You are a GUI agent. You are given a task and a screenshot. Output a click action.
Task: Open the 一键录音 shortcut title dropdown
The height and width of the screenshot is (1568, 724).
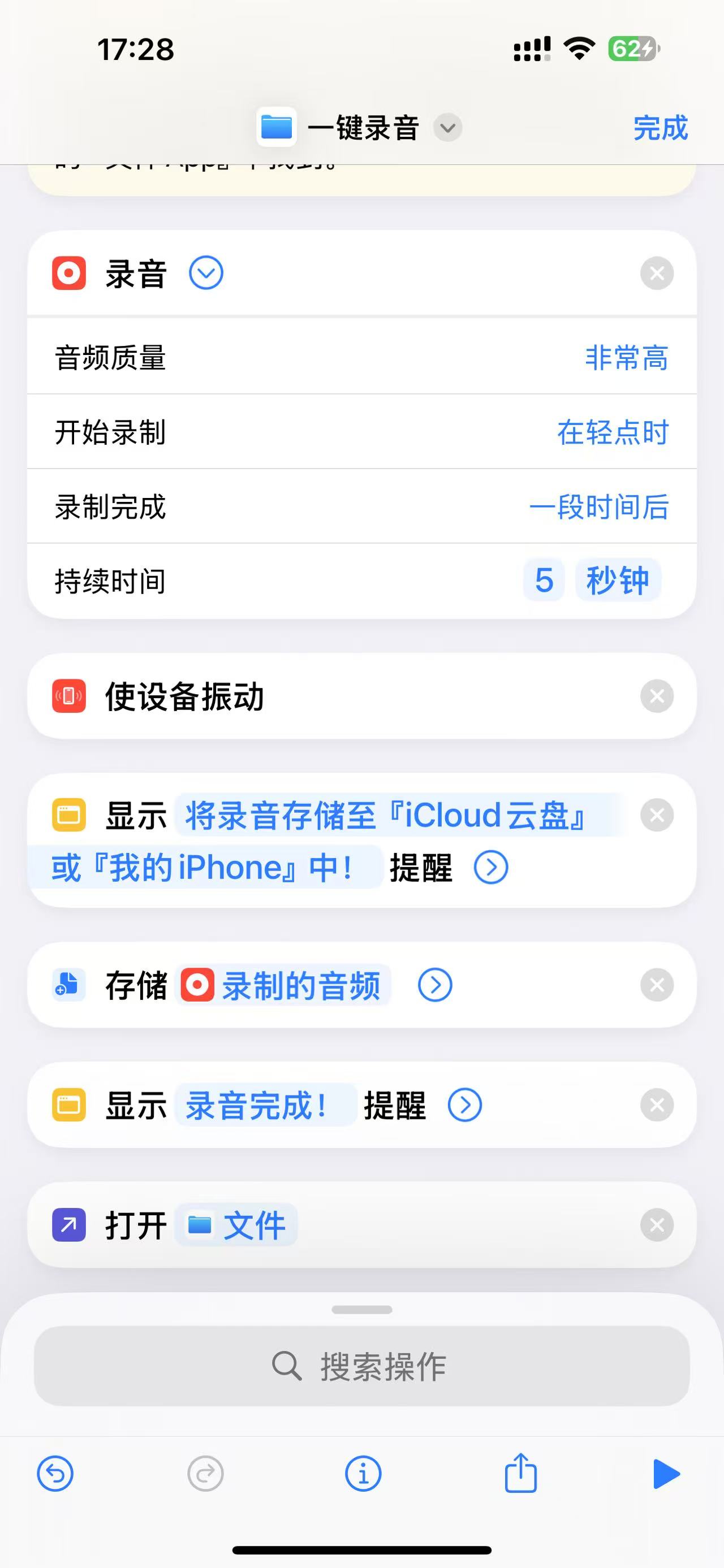tap(447, 128)
